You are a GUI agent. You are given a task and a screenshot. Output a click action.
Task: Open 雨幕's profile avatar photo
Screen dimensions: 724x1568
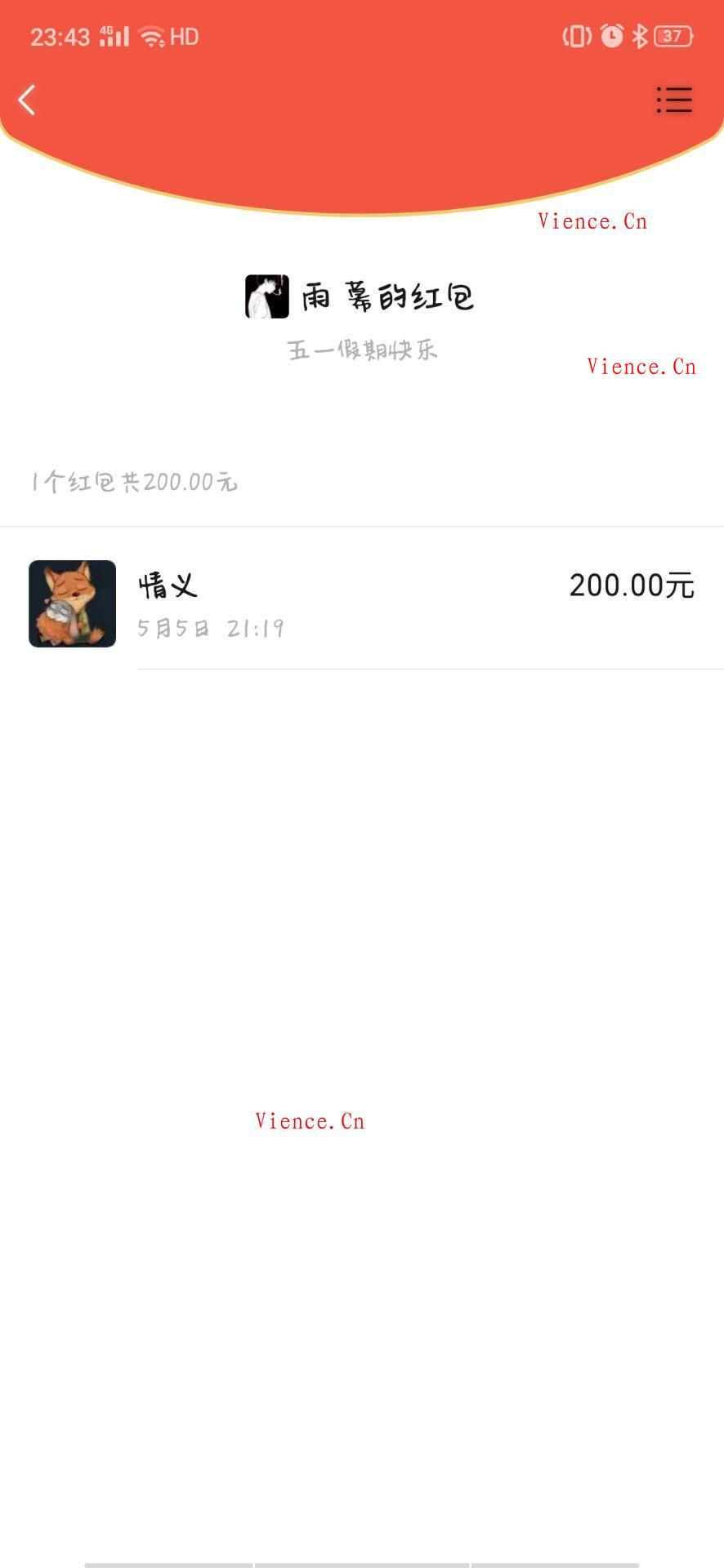pyautogui.click(x=265, y=297)
